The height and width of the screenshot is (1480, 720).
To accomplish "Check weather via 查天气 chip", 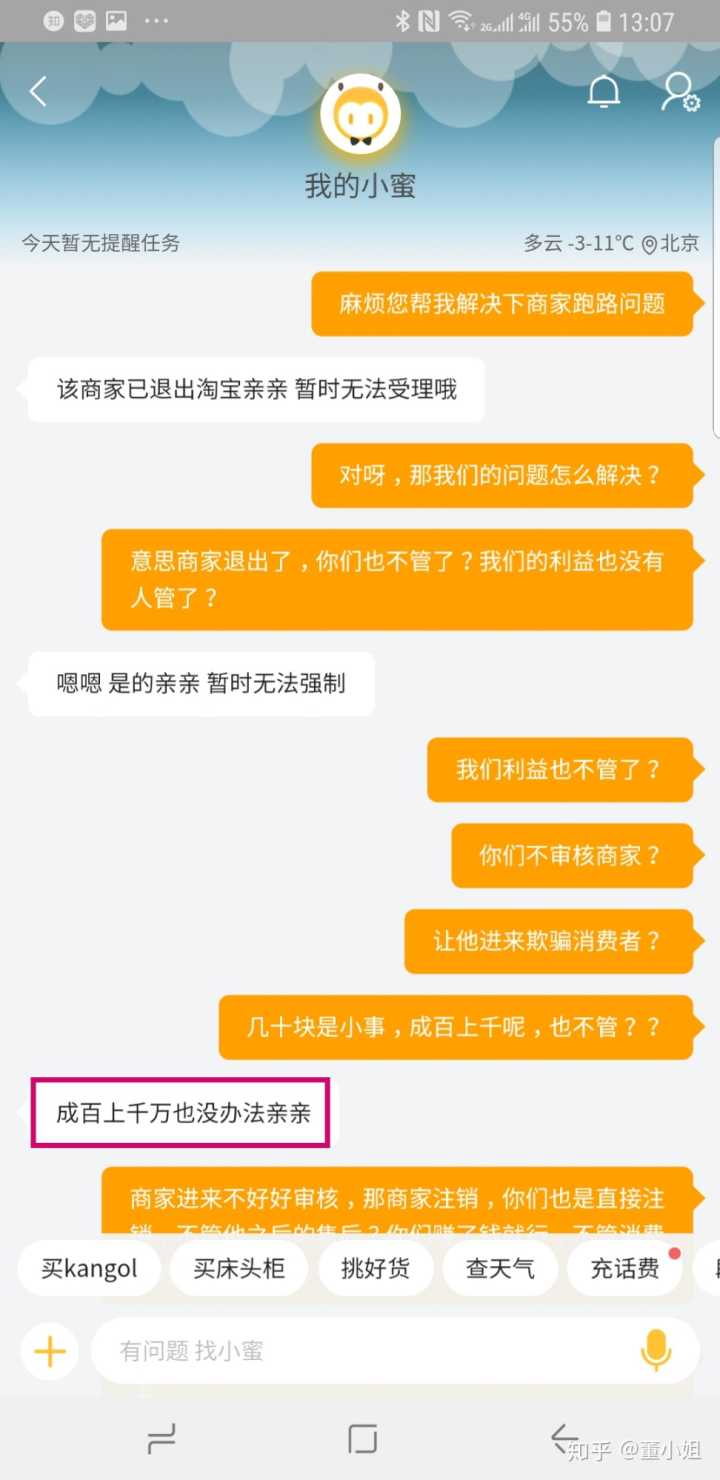I will point(500,1269).
